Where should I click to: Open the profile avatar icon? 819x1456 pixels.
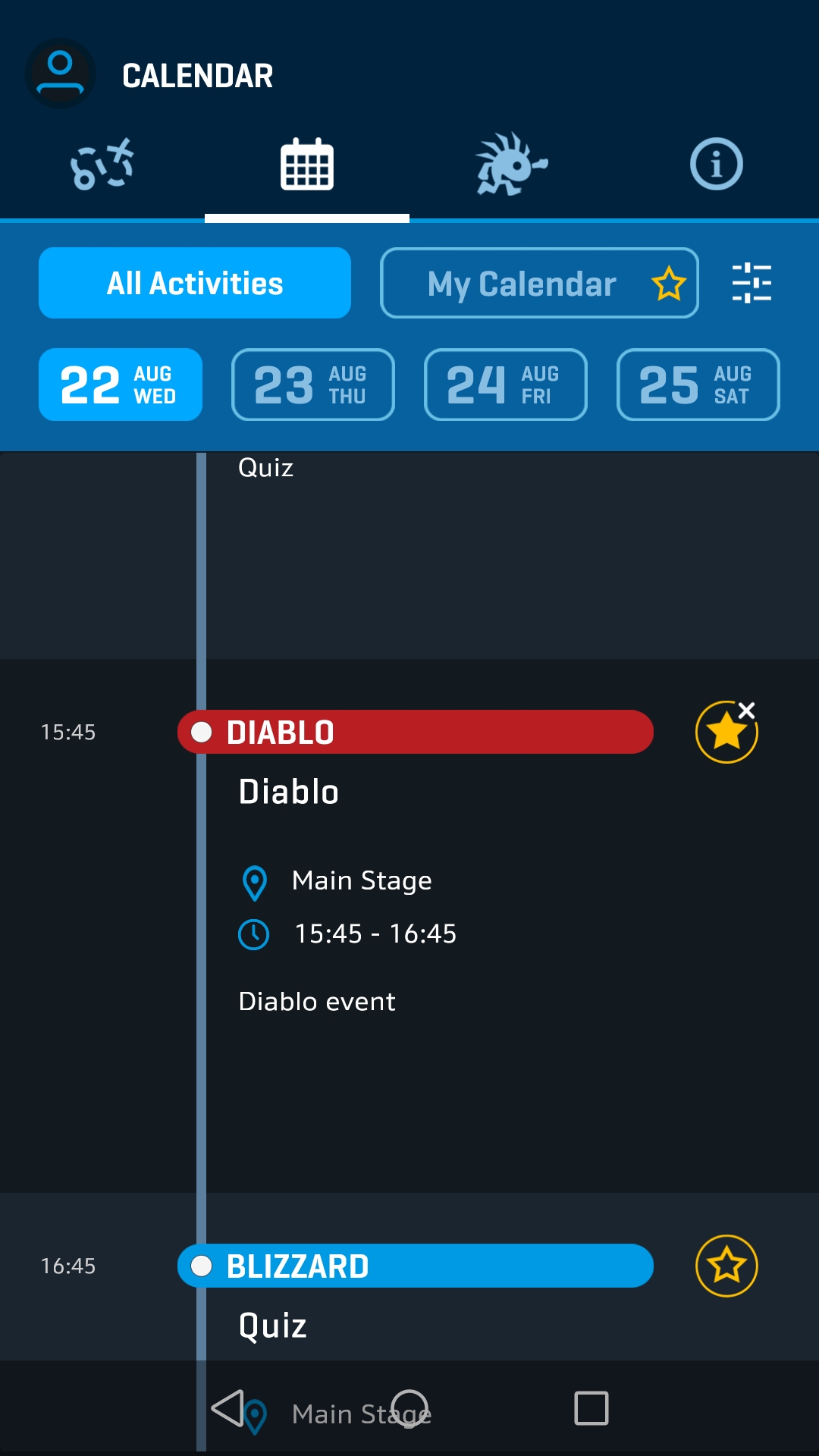pyautogui.click(x=60, y=74)
